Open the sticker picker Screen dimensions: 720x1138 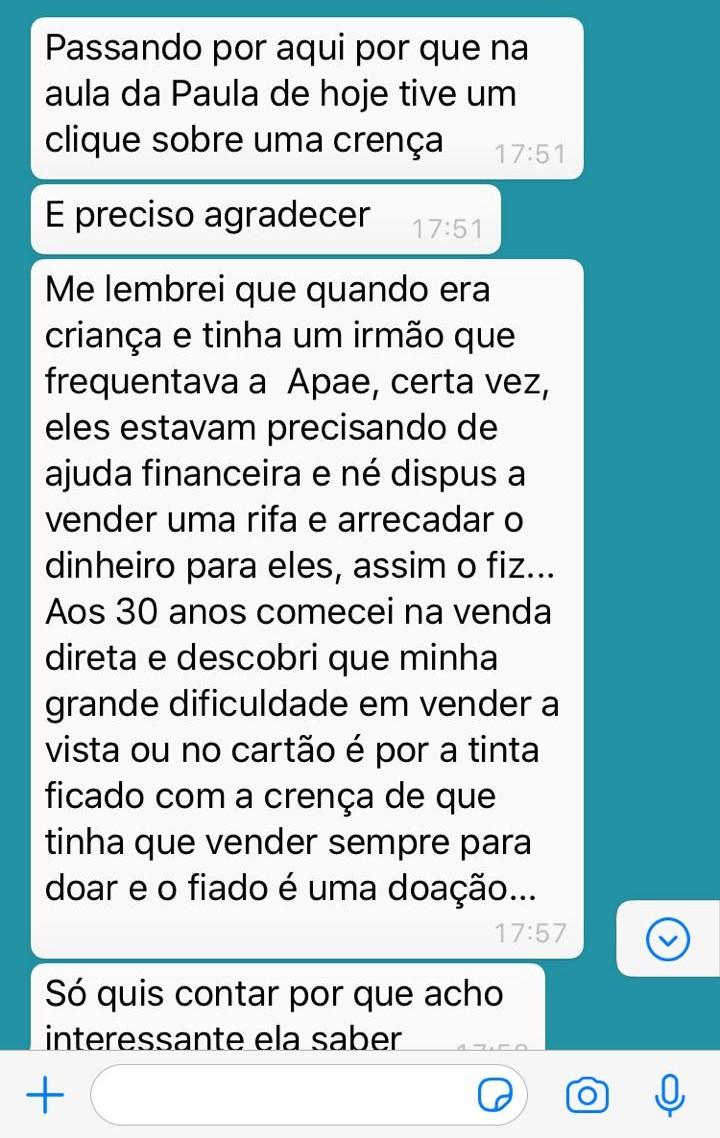click(x=496, y=1096)
